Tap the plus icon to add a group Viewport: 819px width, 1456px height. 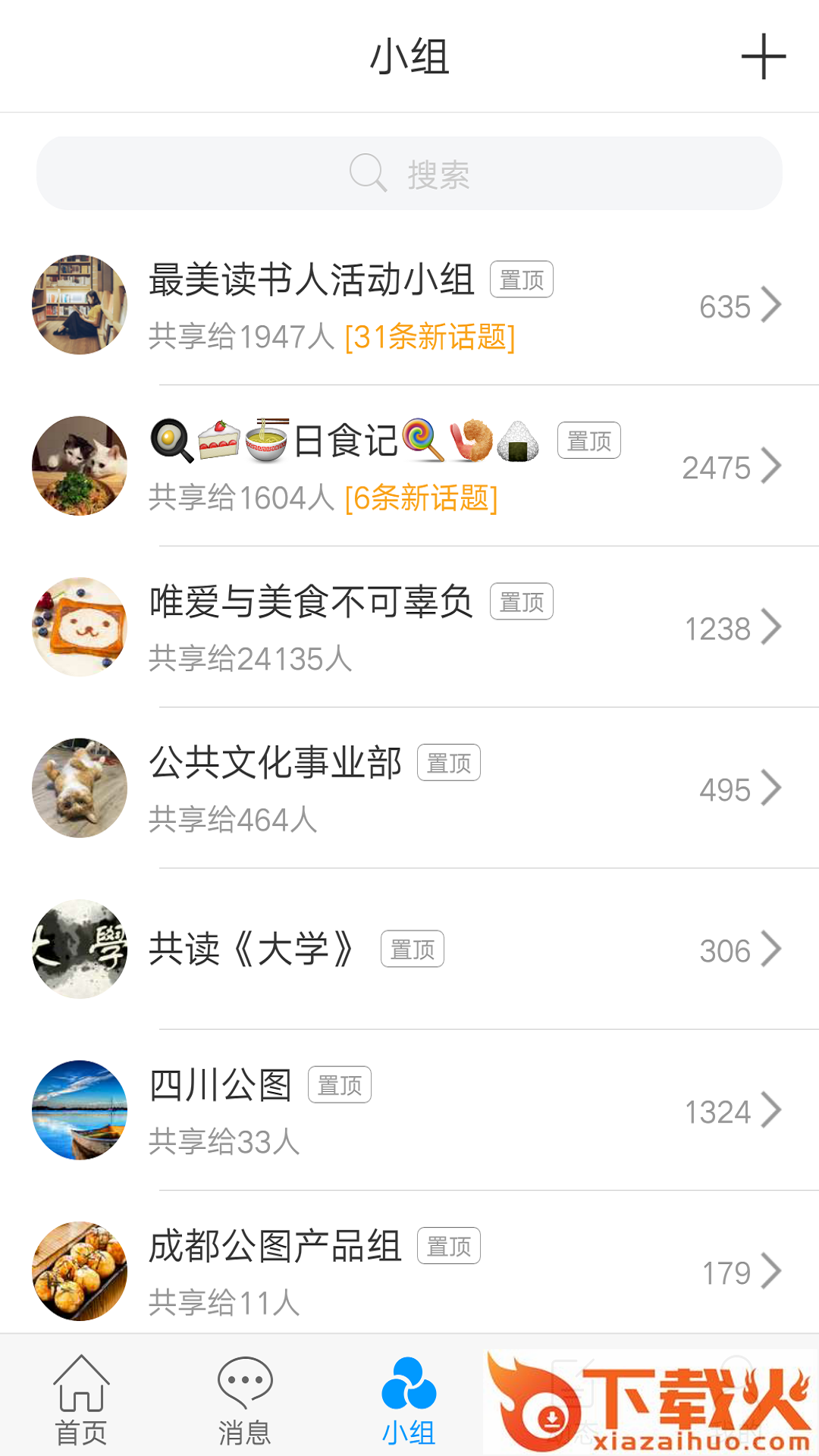[763, 57]
